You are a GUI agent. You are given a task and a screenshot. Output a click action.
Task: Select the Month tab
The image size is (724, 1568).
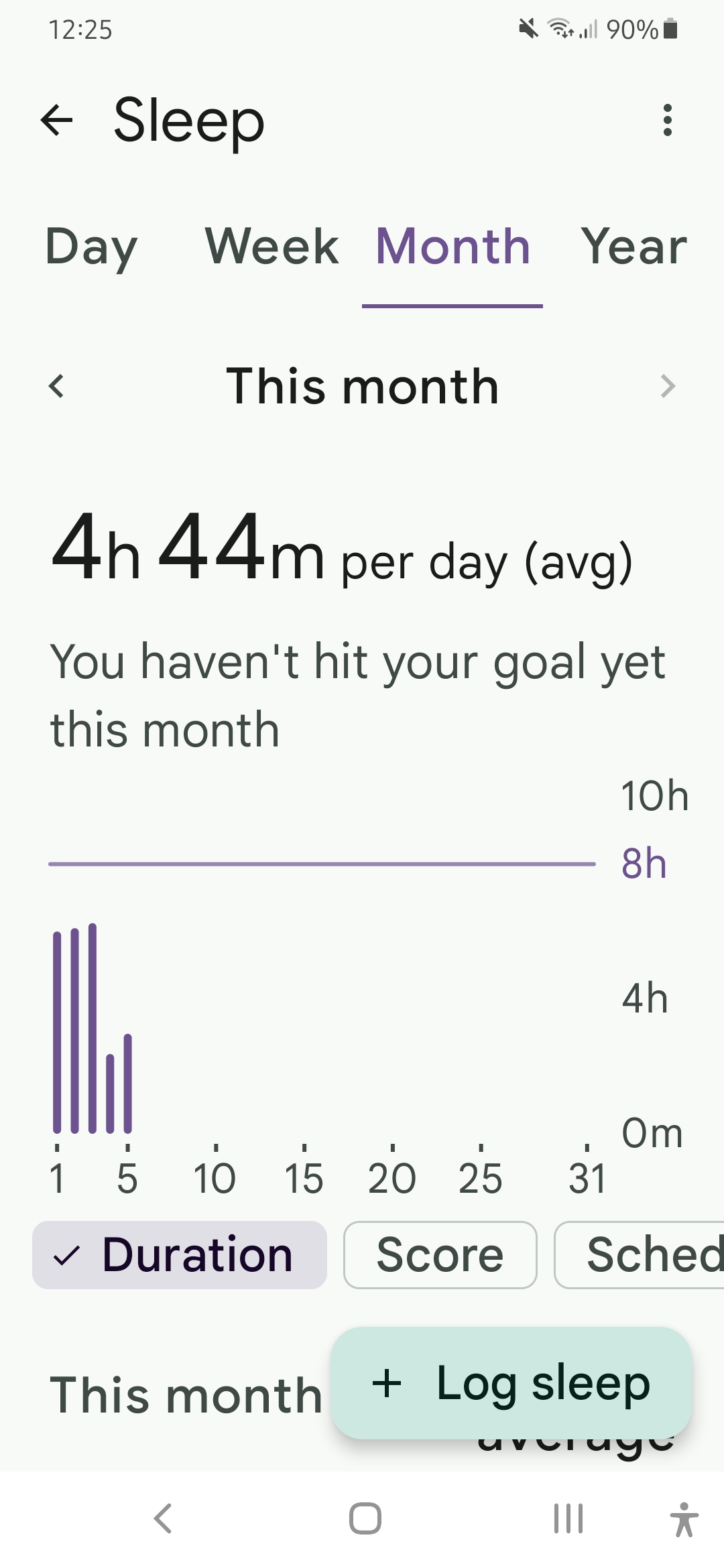452,247
